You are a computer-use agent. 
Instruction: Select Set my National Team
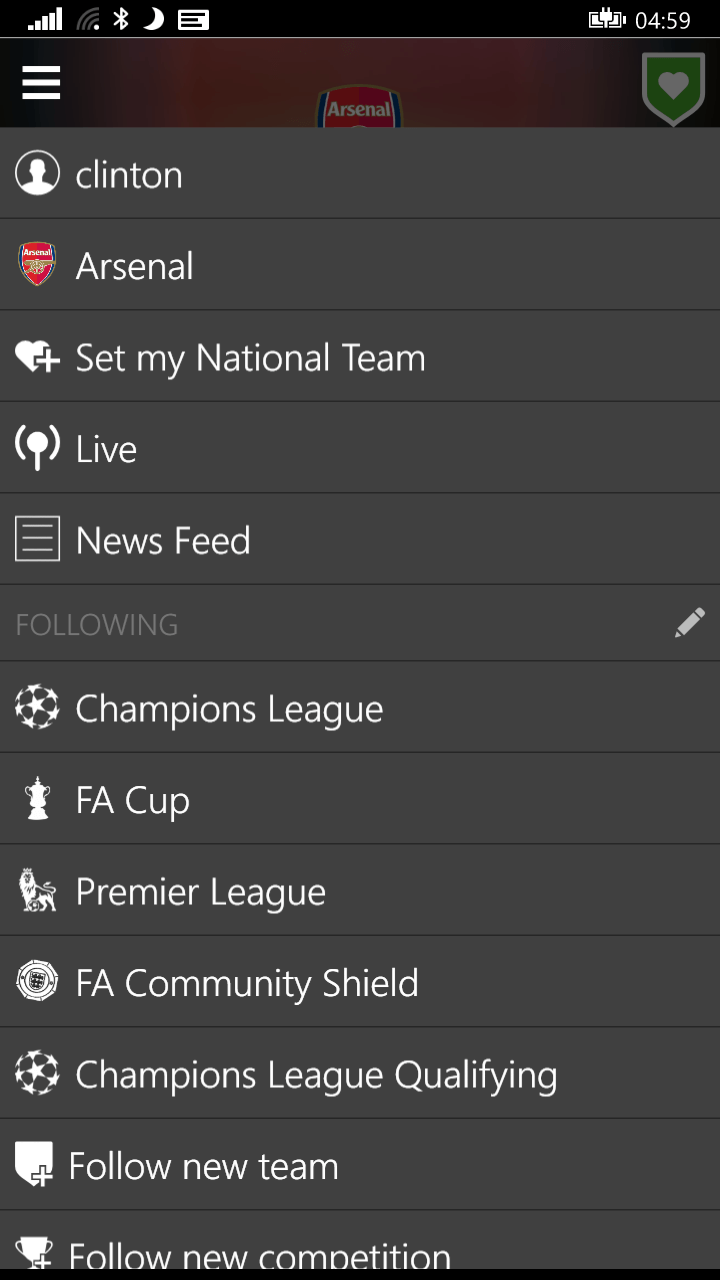click(360, 357)
